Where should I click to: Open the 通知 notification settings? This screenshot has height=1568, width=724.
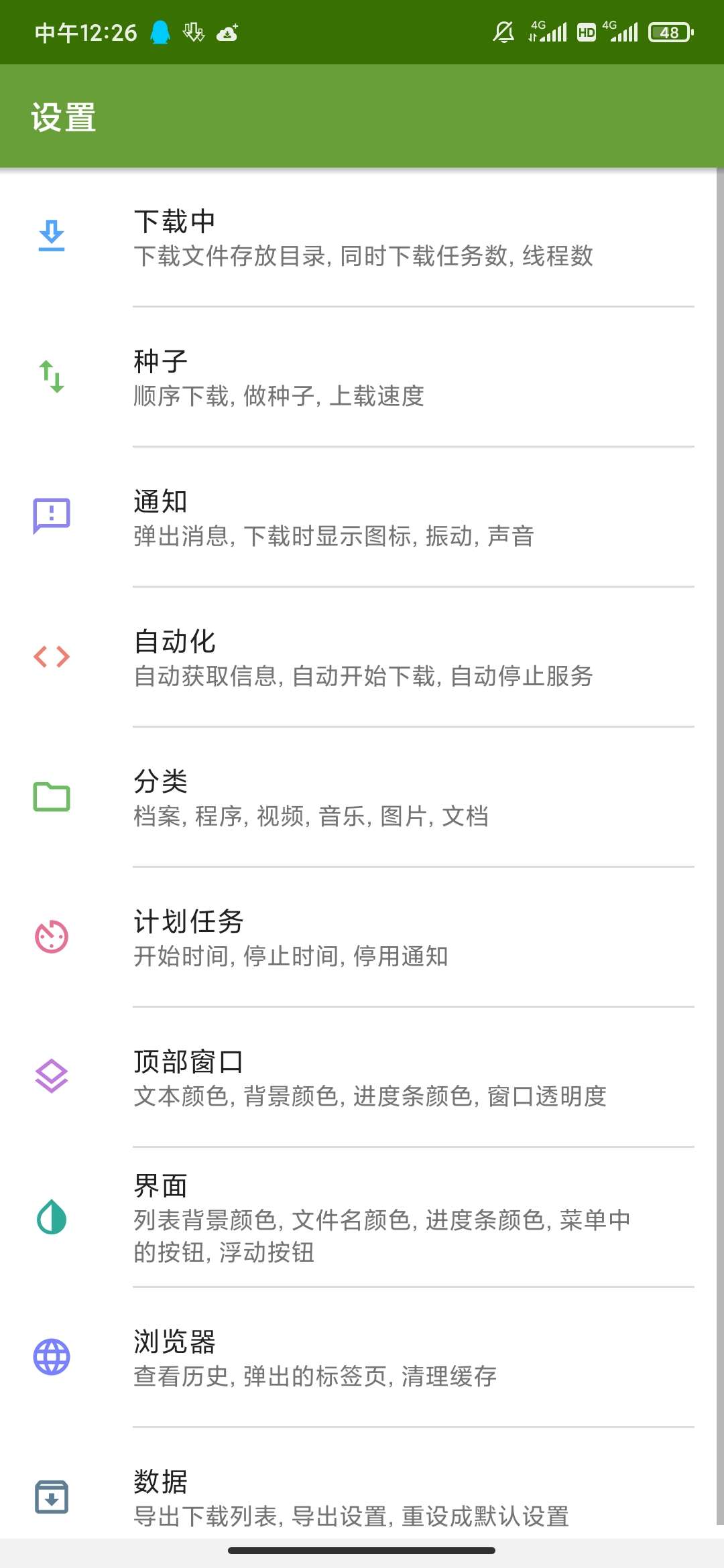click(362, 517)
